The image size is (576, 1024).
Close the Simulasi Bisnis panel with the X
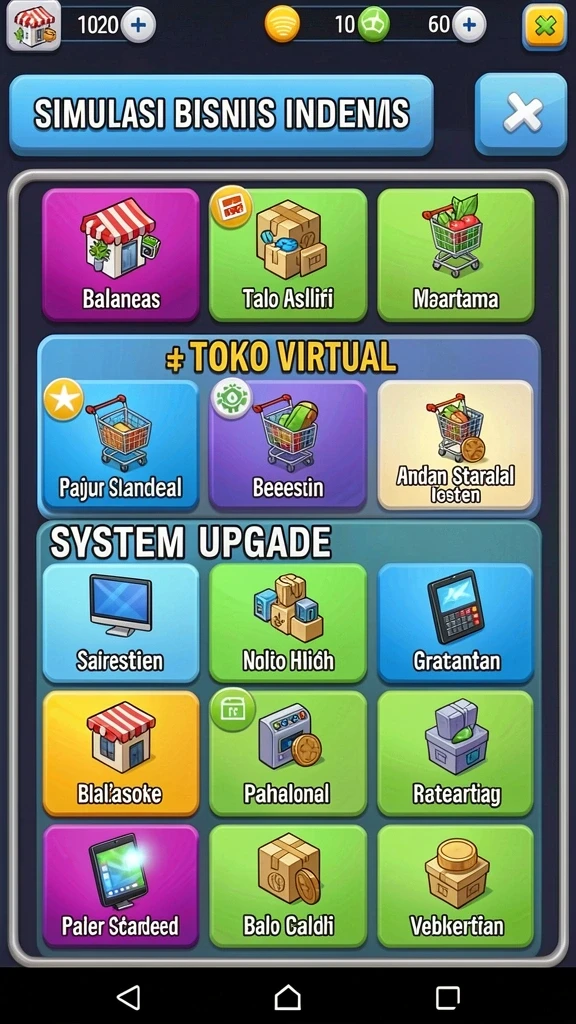coord(521,114)
